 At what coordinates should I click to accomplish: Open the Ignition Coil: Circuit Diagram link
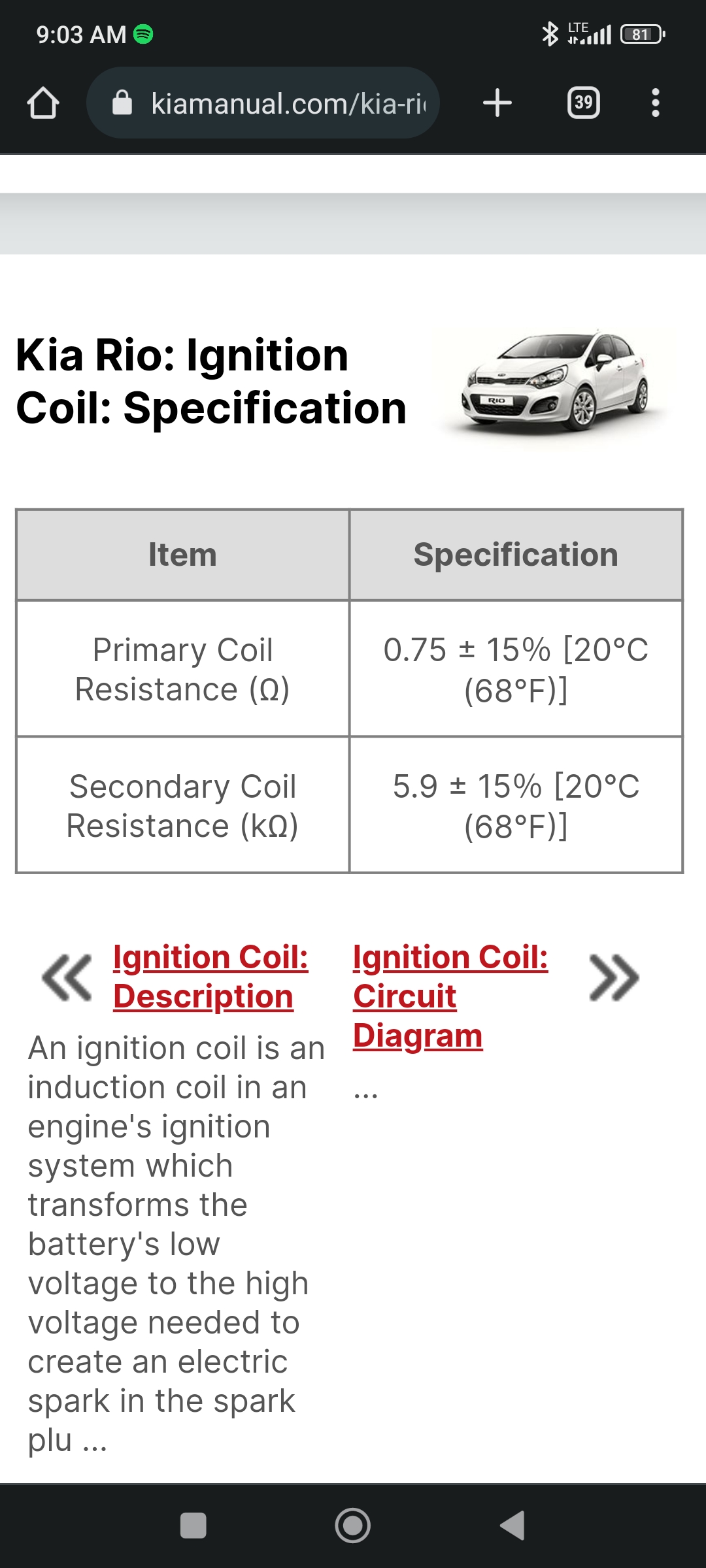[450, 996]
